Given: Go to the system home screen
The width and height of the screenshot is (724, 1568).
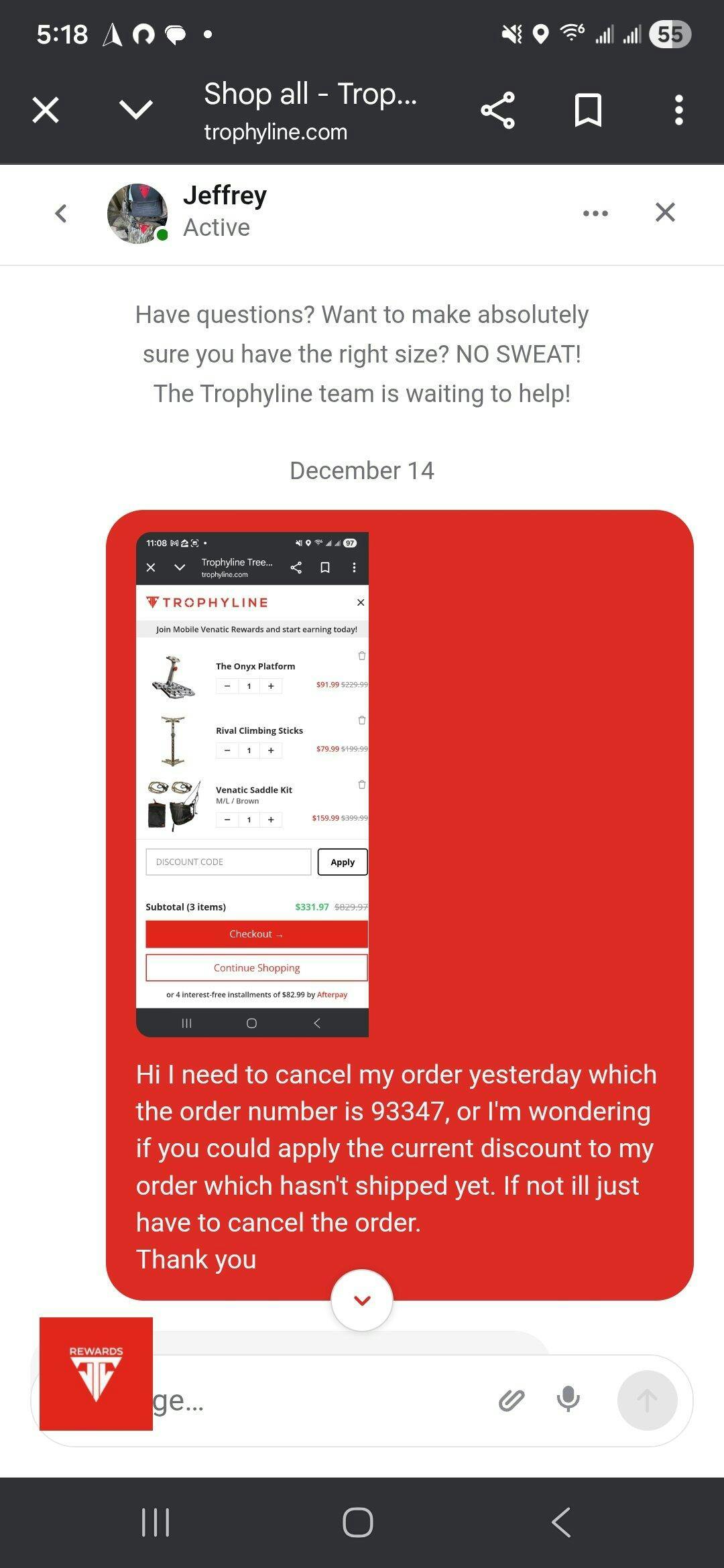Looking at the screenshot, I should (358, 1522).
